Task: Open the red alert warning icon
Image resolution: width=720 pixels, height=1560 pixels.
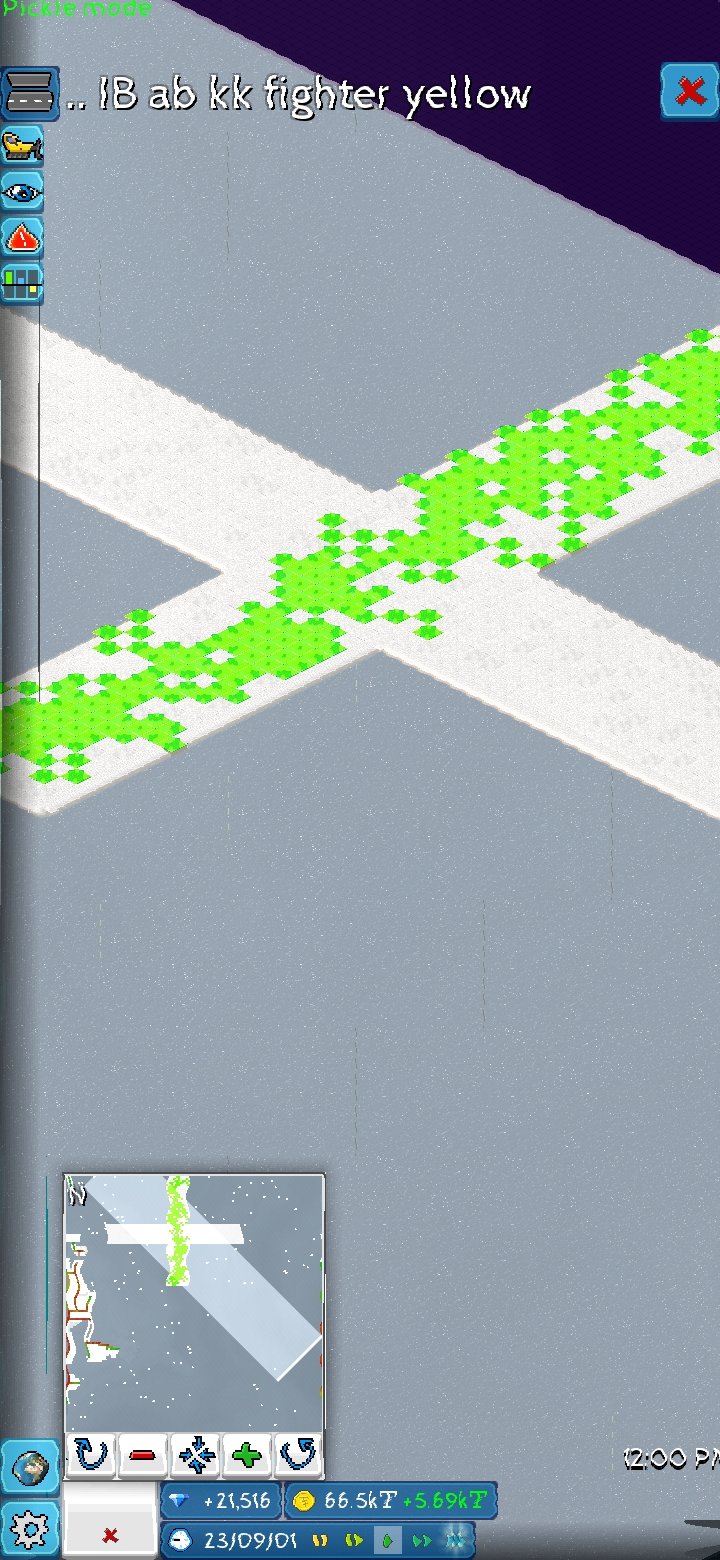Action: (x=22, y=237)
